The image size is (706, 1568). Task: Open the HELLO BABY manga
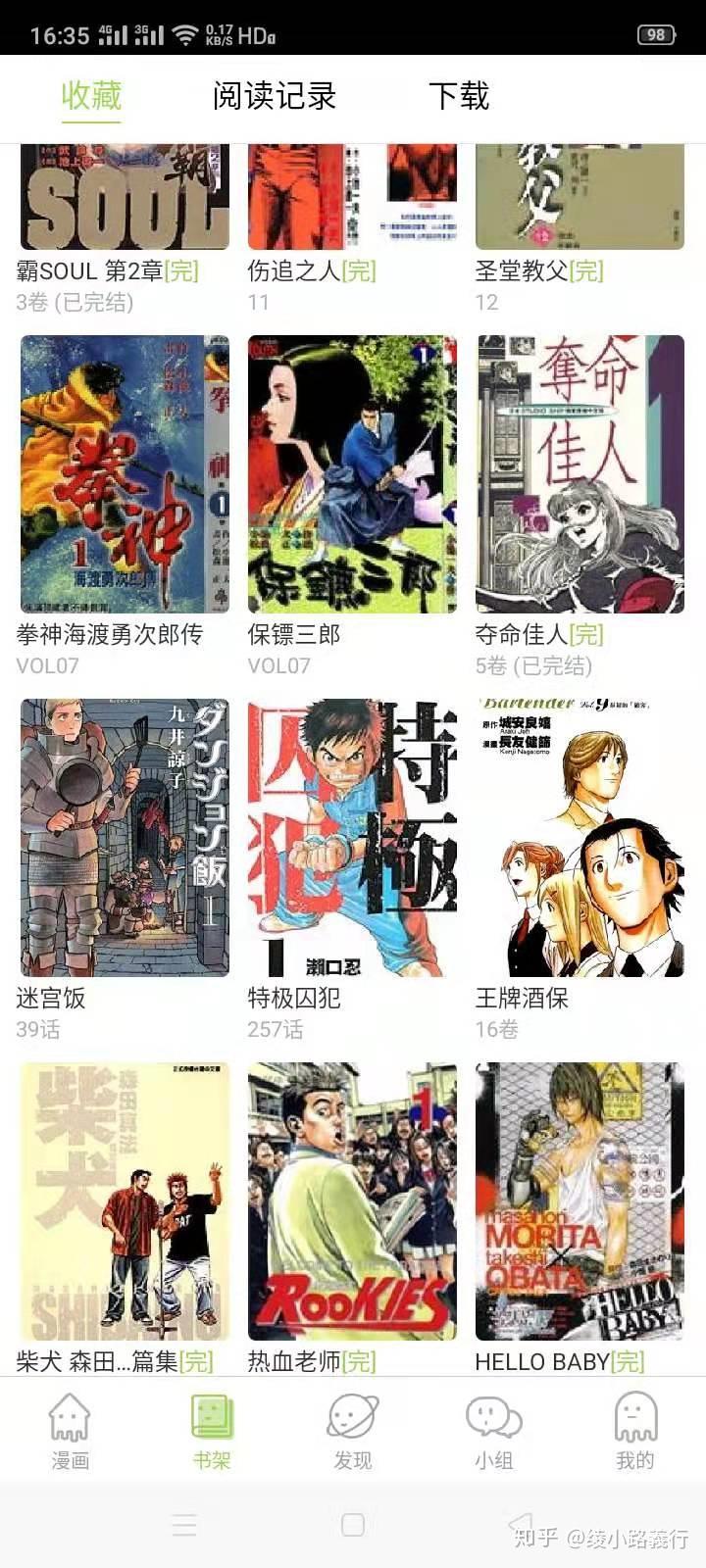coord(580,1201)
